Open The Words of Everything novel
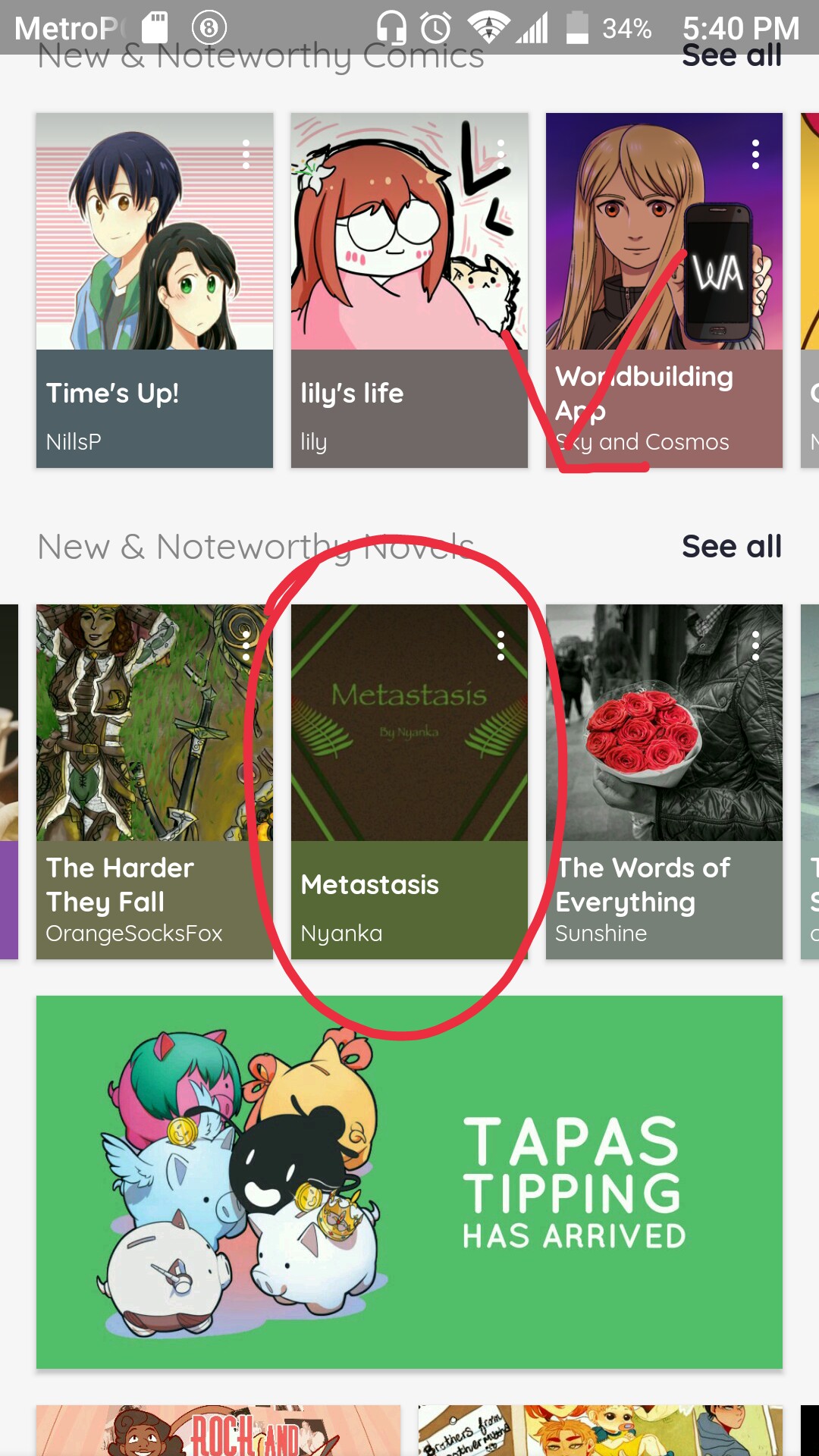The height and width of the screenshot is (1456, 819). coord(664,782)
